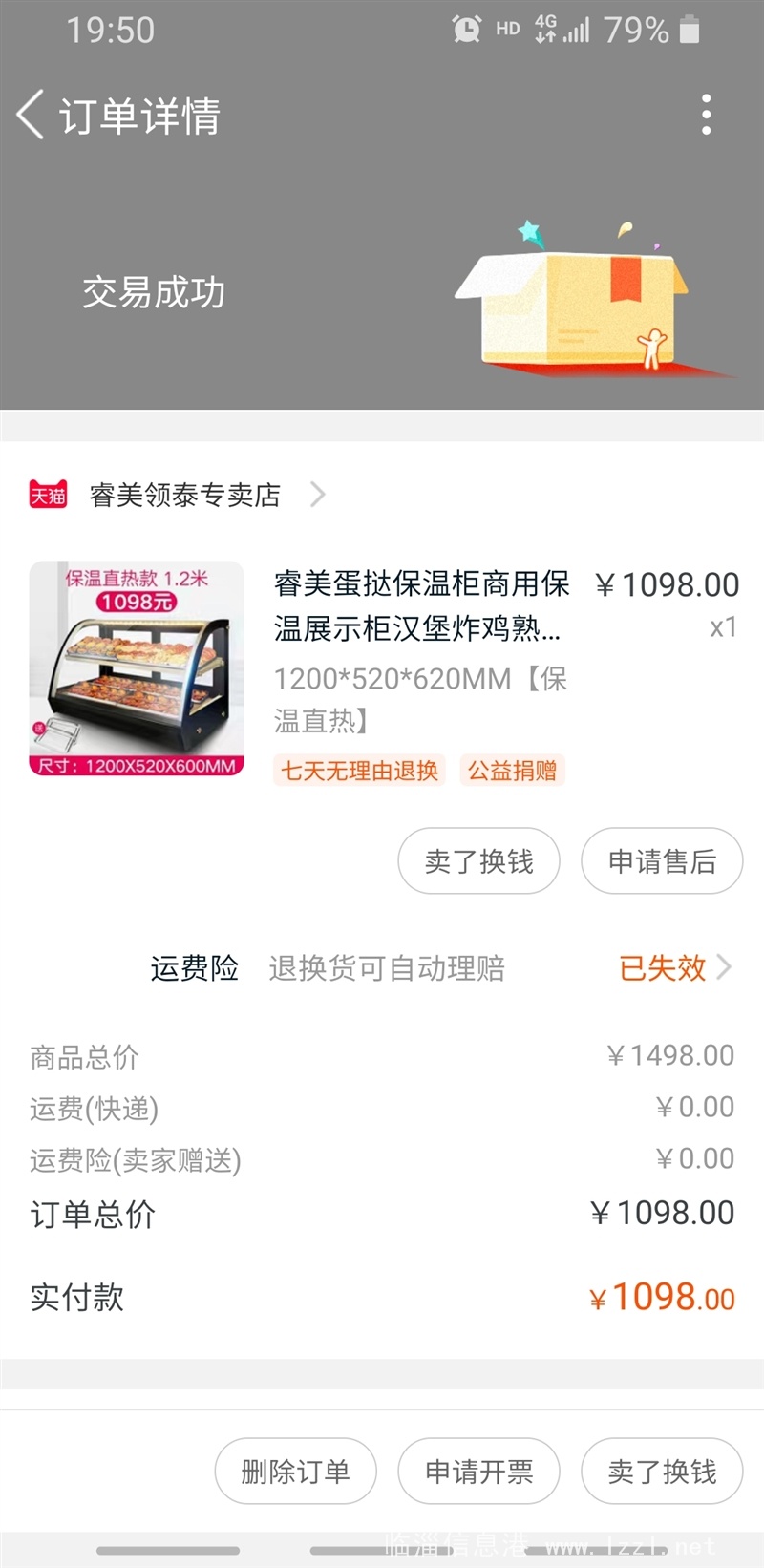Tap 卖了换钱 under the product
The height and width of the screenshot is (1568, 764).
(478, 861)
